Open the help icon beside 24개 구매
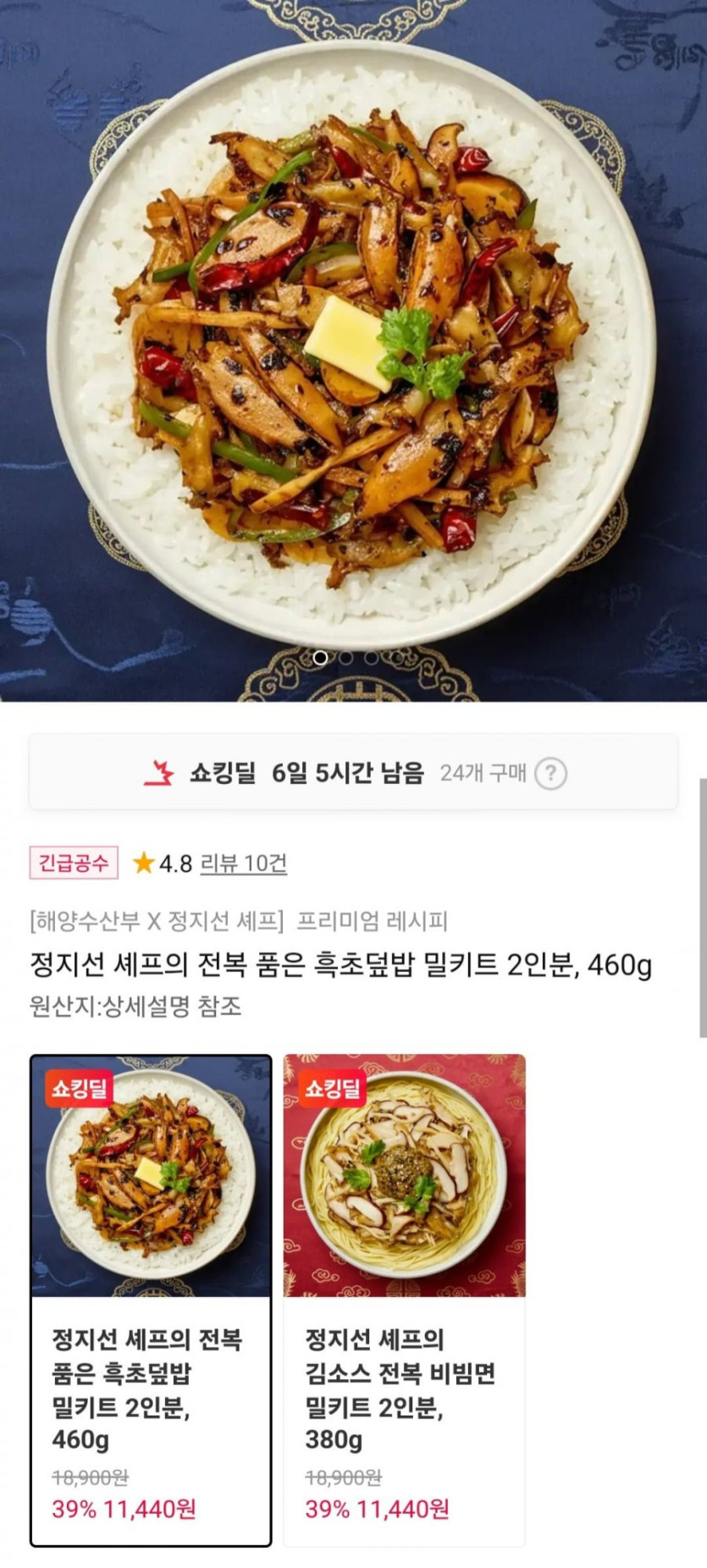The image size is (707, 1568). (550, 773)
